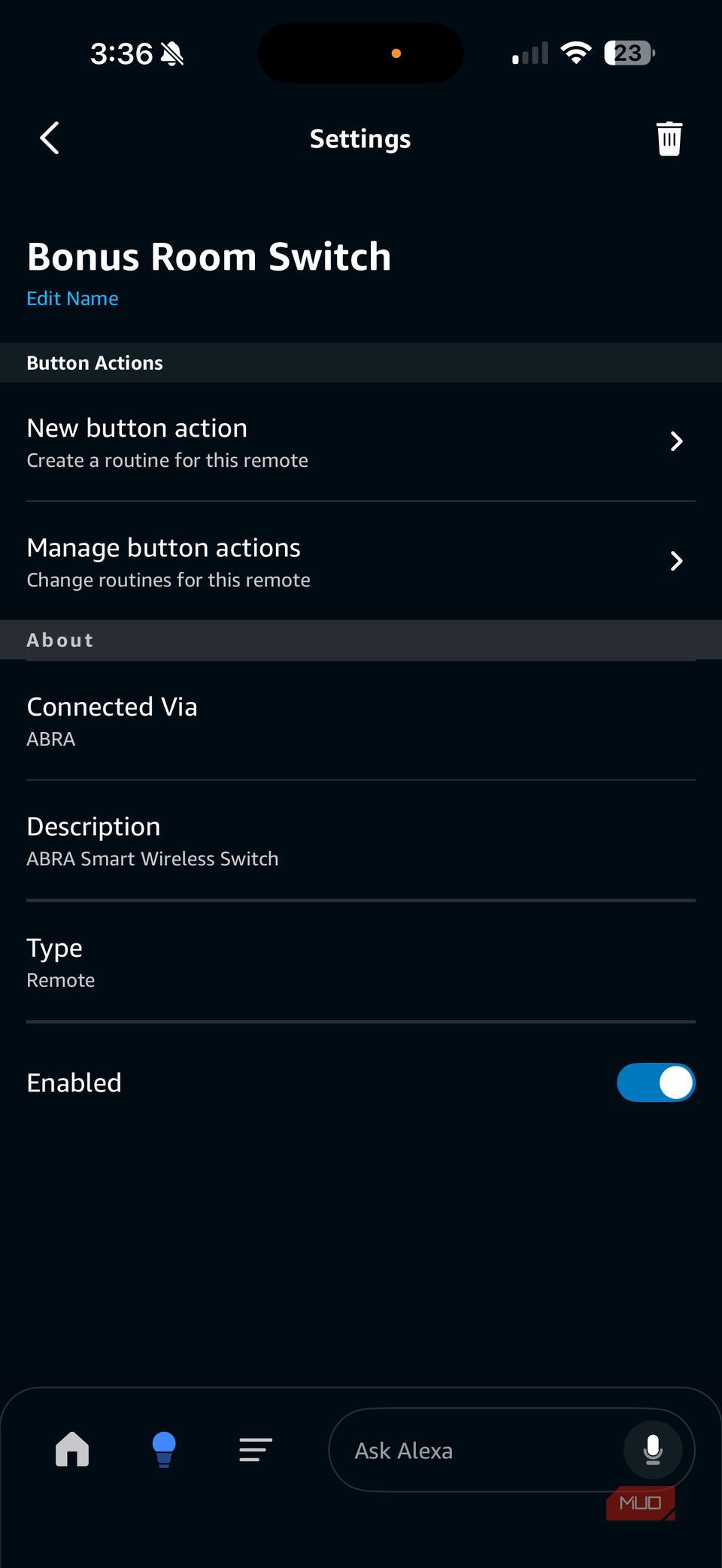The image size is (722, 1568).
Task: Open the More menu icon
Action: coord(254,1449)
